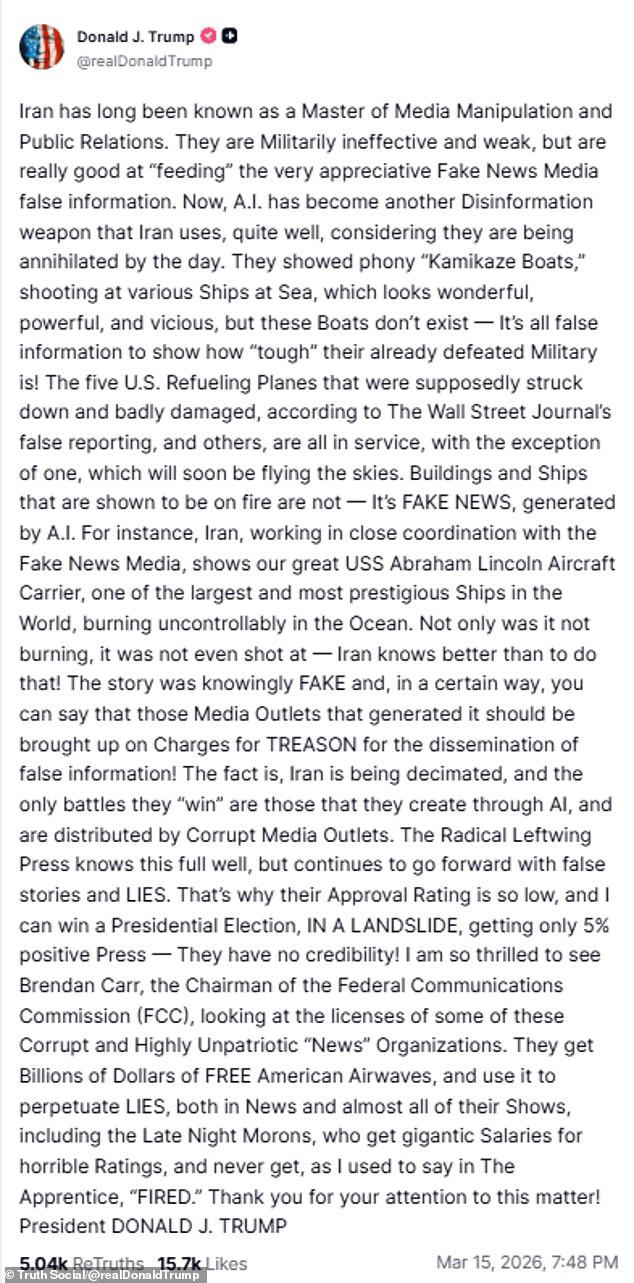
Task: Open the @realDonaldTrump profile handle
Action: 143,60
